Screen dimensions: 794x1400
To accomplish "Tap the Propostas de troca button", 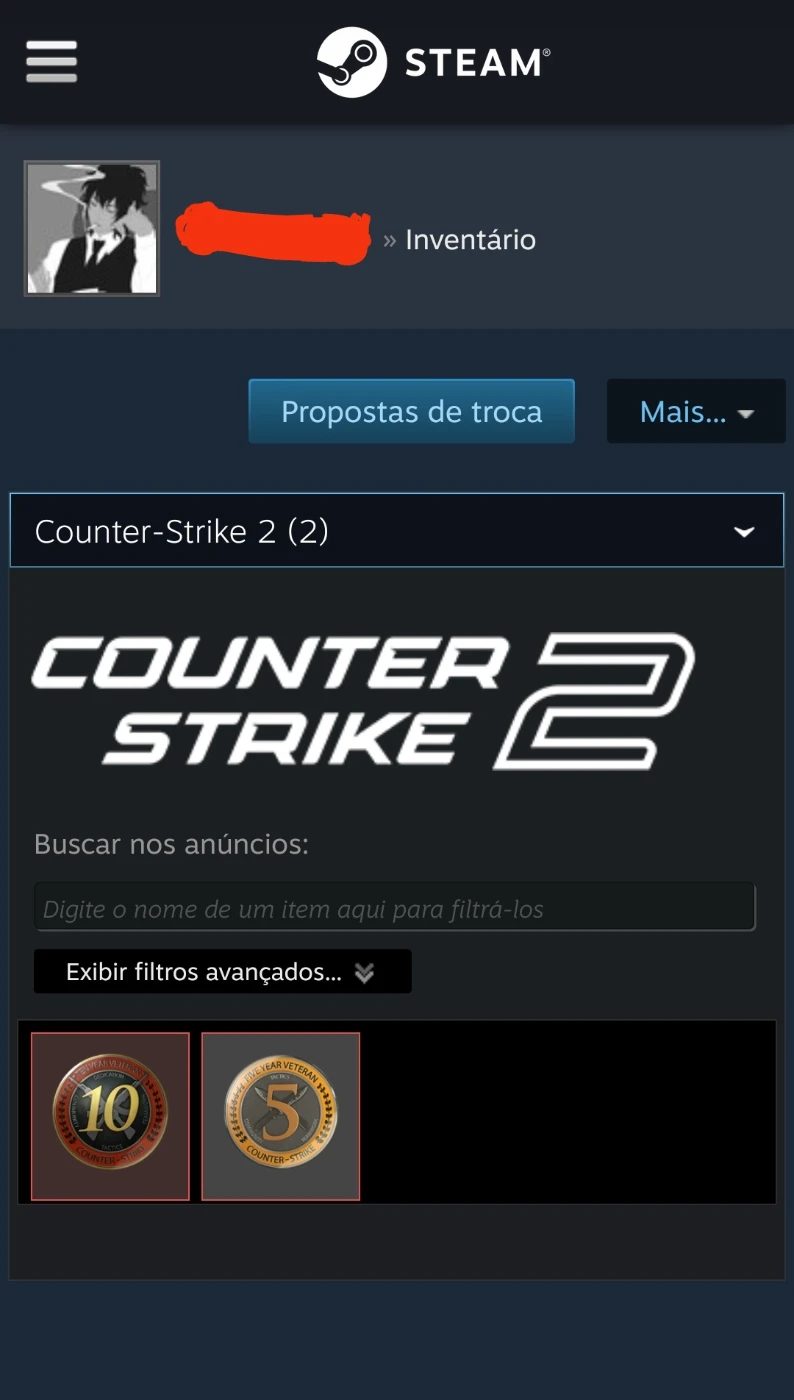I will click(x=411, y=411).
